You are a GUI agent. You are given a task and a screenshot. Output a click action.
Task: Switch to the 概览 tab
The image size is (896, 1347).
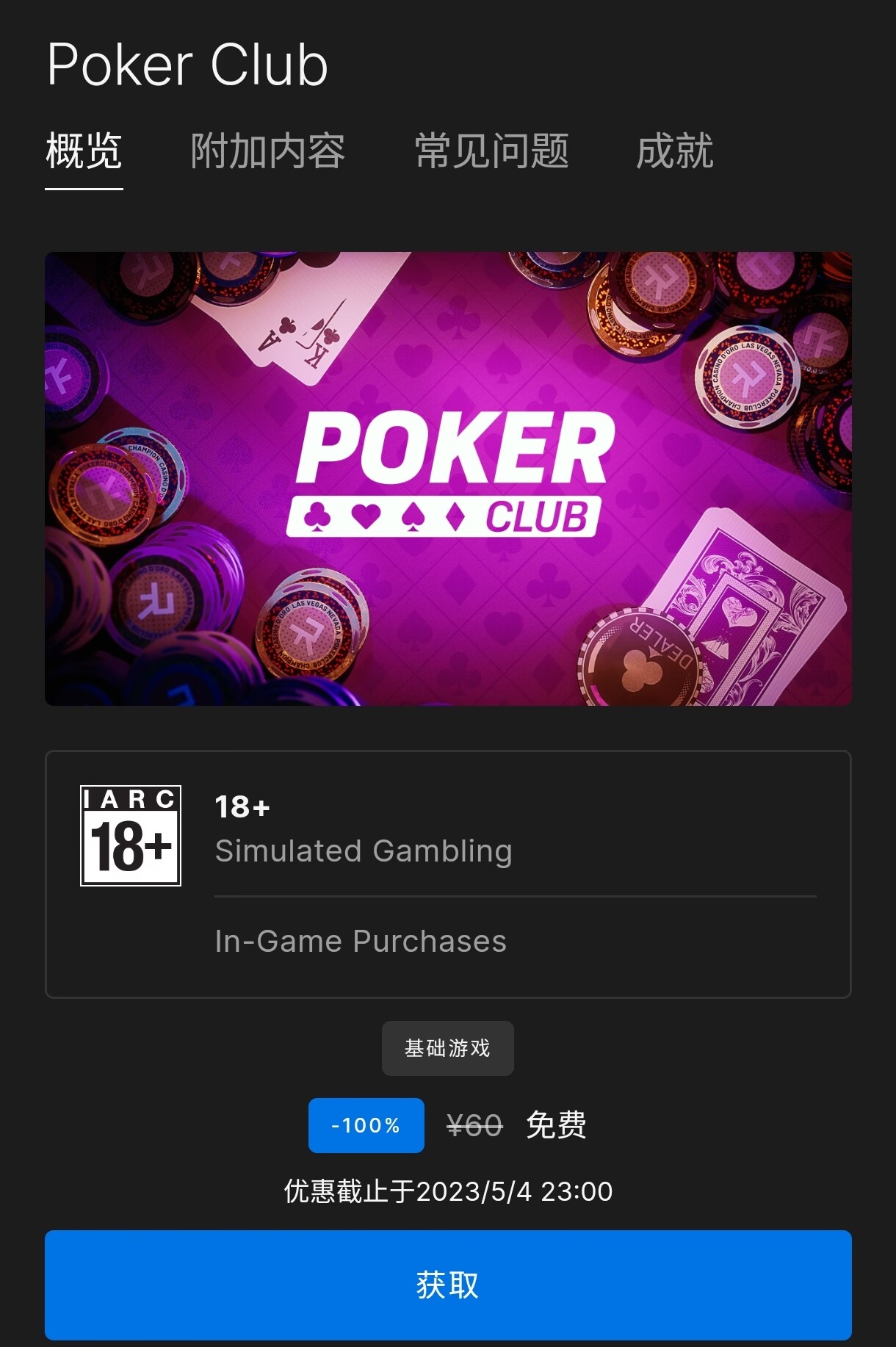(84, 152)
